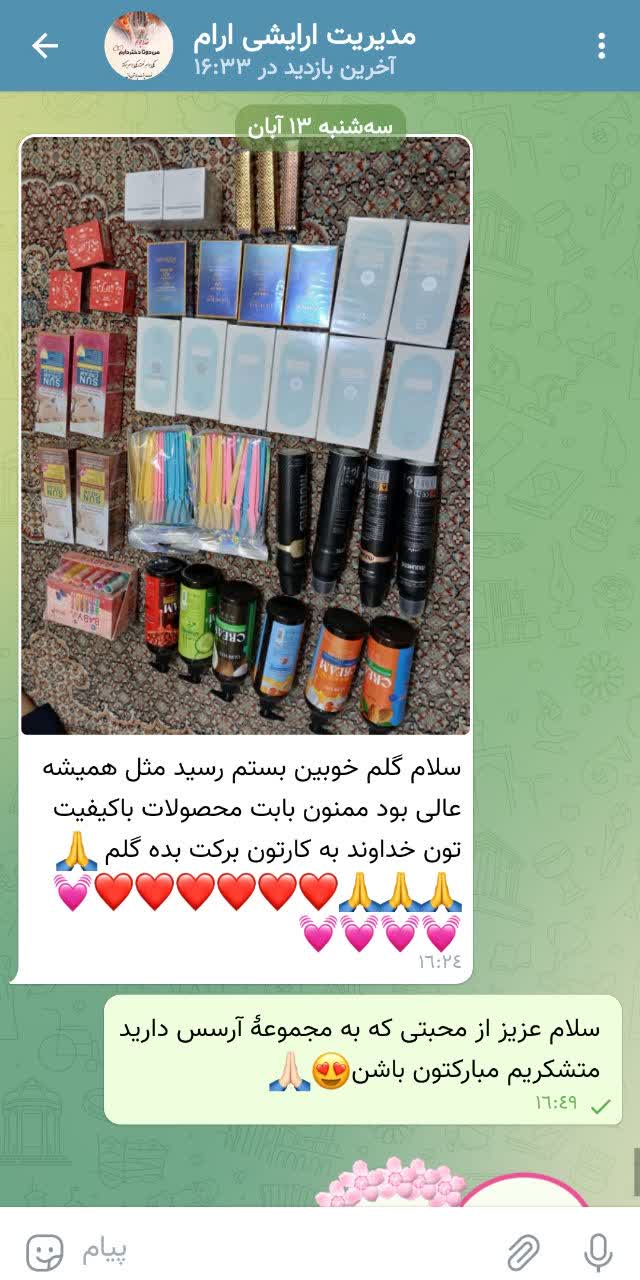Attach a file with the paperclip
This screenshot has width=640, height=1280.
tap(523, 1251)
